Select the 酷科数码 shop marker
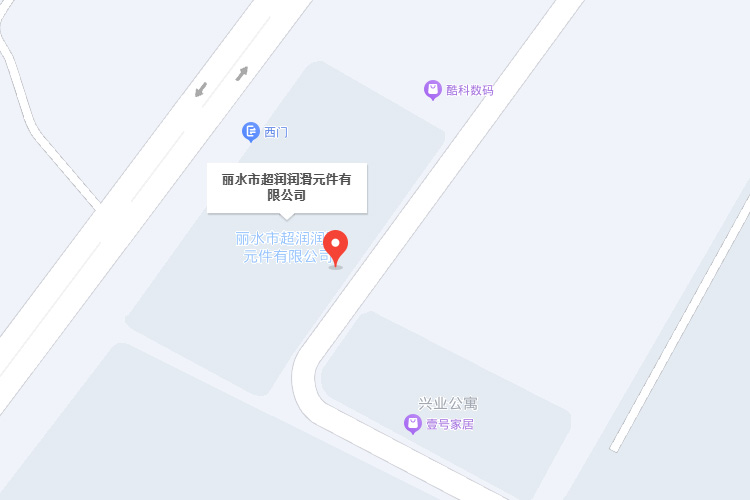Screen dimensions: 750x500 point(433,90)
